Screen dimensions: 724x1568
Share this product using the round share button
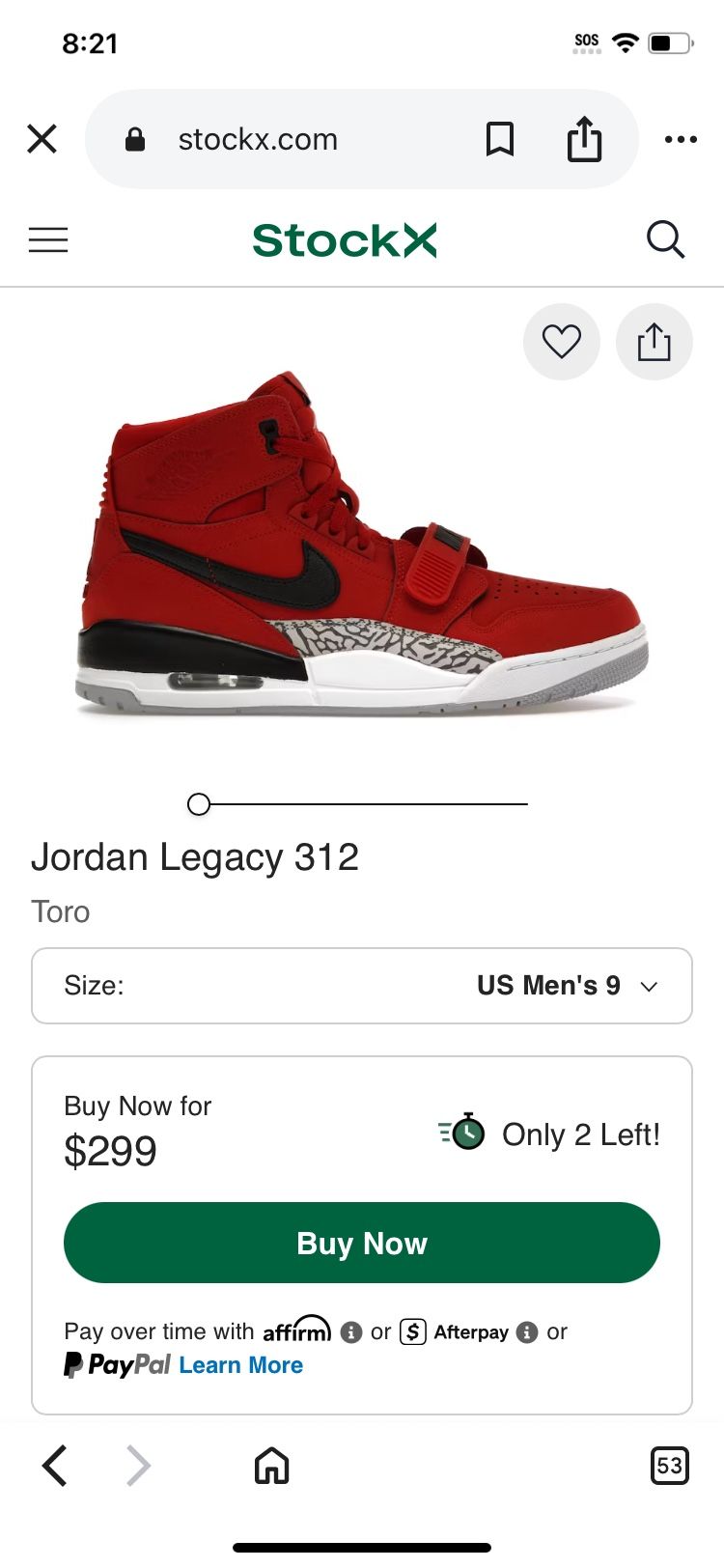click(654, 342)
